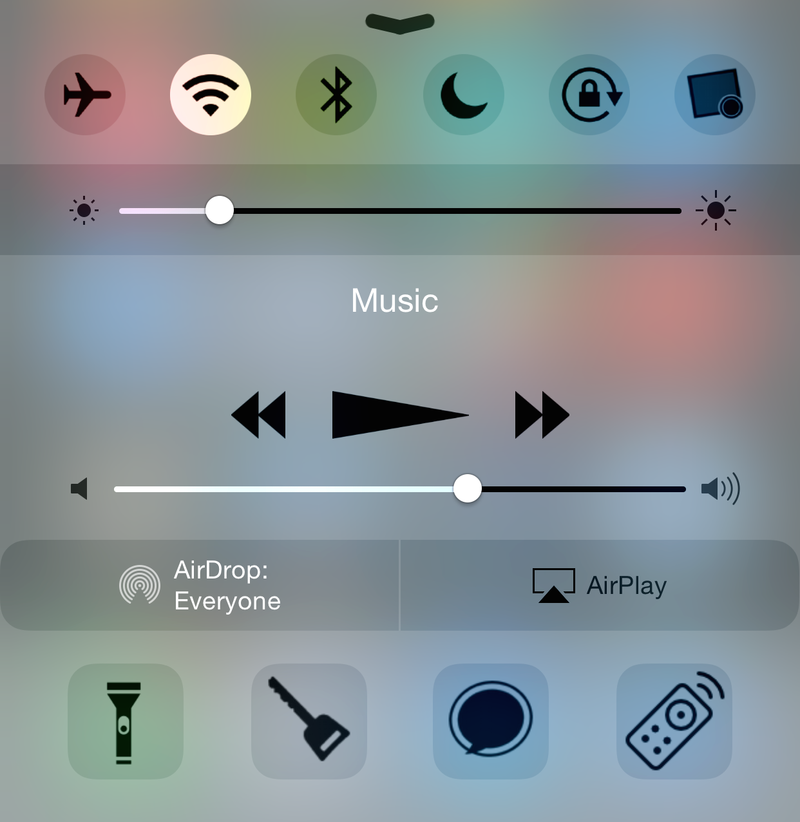Image resolution: width=800 pixels, height=822 pixels.
Task: Open AirDrop: Everyone options
Action: pos(200,585)
